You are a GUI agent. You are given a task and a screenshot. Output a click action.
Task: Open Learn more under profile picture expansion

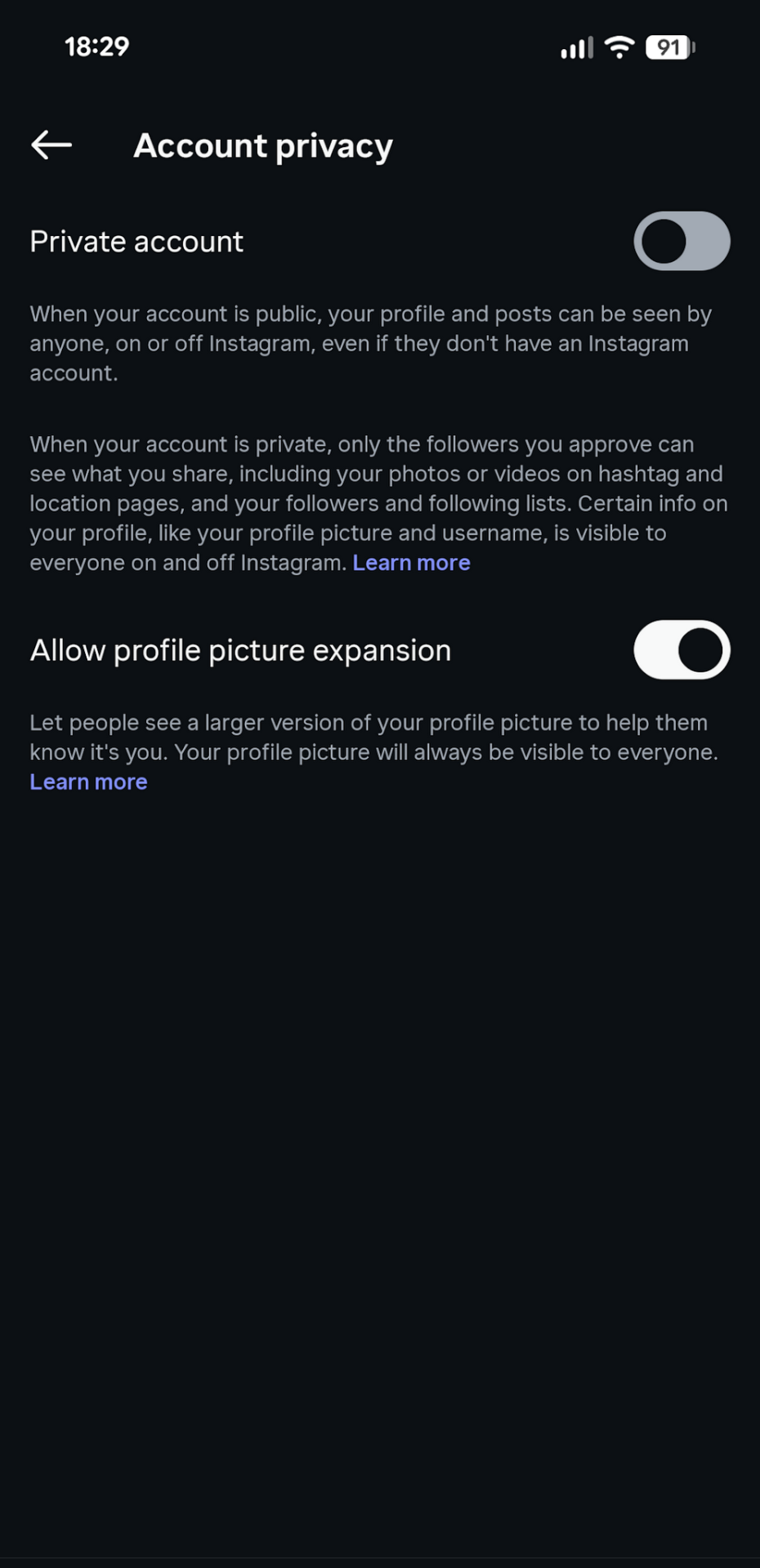[88, 782]
